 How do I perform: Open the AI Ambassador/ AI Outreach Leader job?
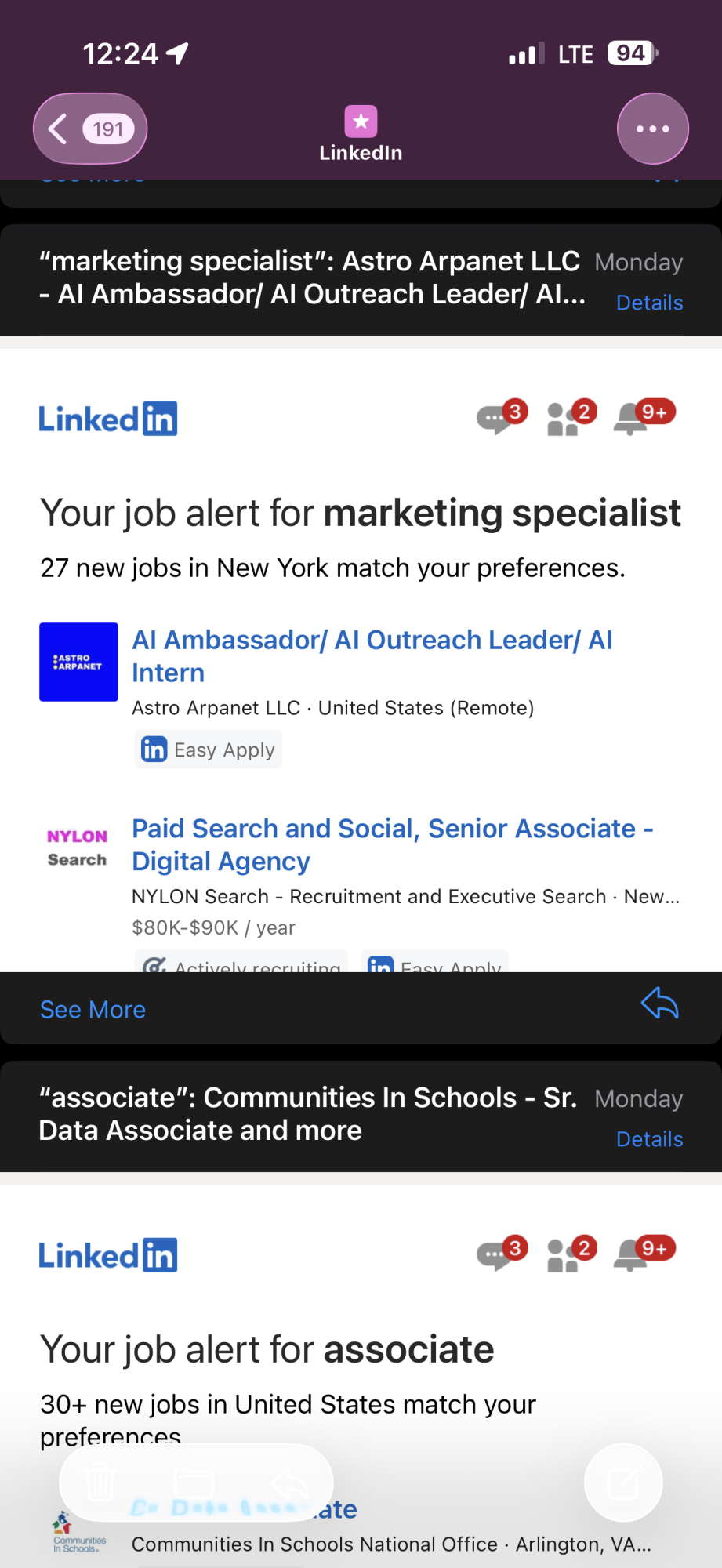372,656
